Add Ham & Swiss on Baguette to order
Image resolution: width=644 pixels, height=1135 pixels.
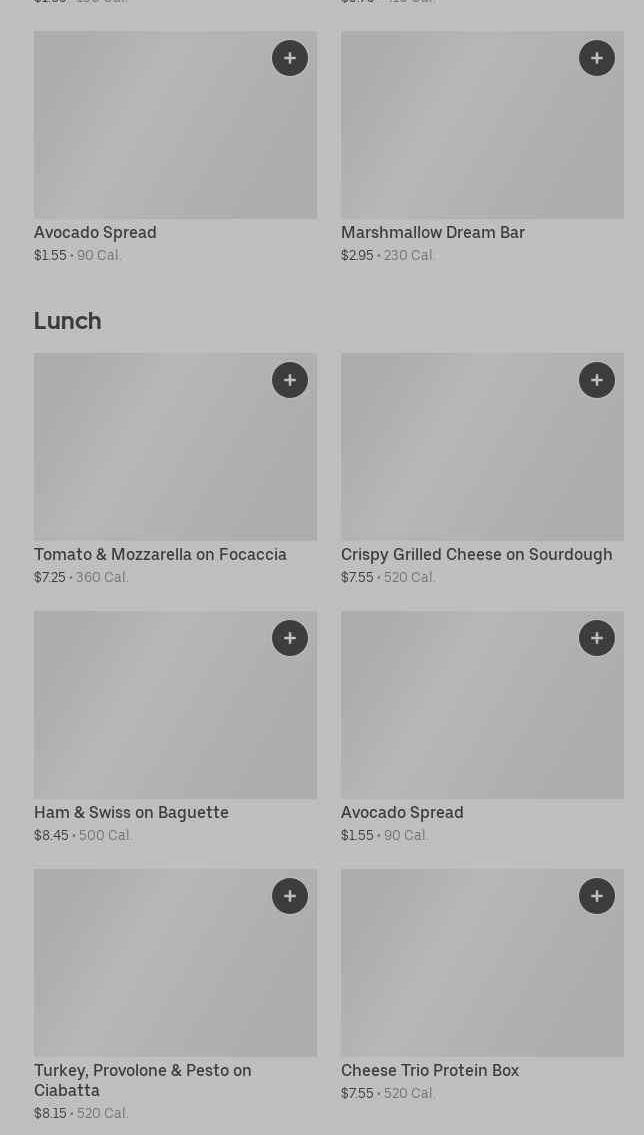290,638
